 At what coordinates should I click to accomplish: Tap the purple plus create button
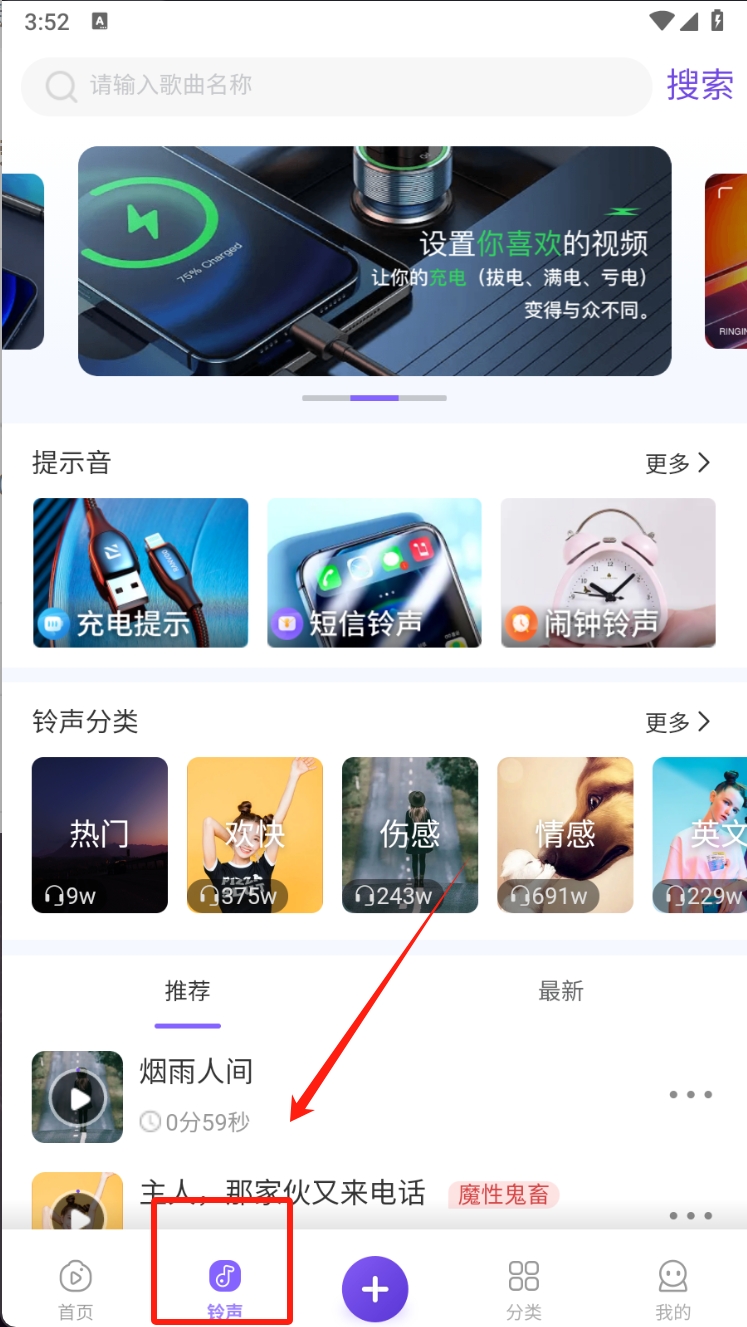(375, 1290)
